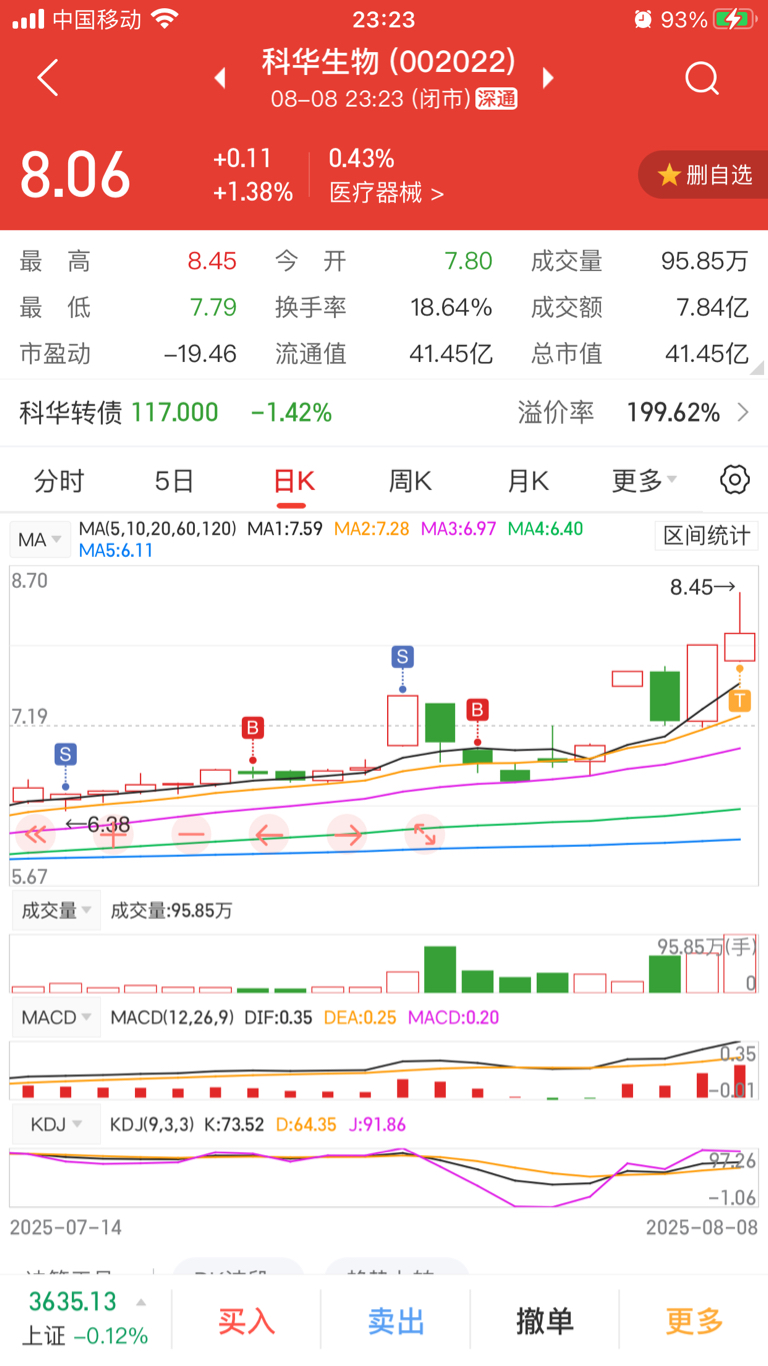768x1366 pixels.
Task: Open the chart settings gear
Action: click(x=733, y=479)
